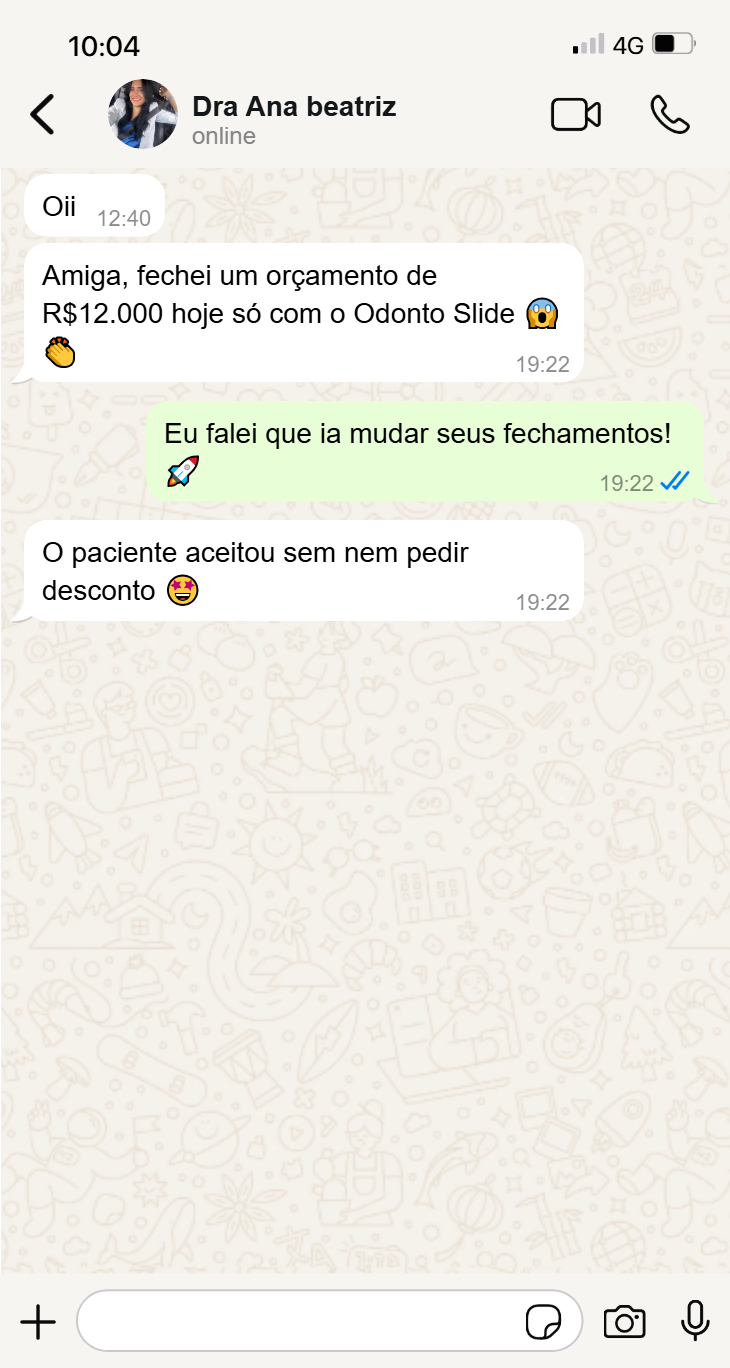Start a voice call with Dra Ana beatriz
This screenshot has height=1368, width=730.
(x=669, y=115)
